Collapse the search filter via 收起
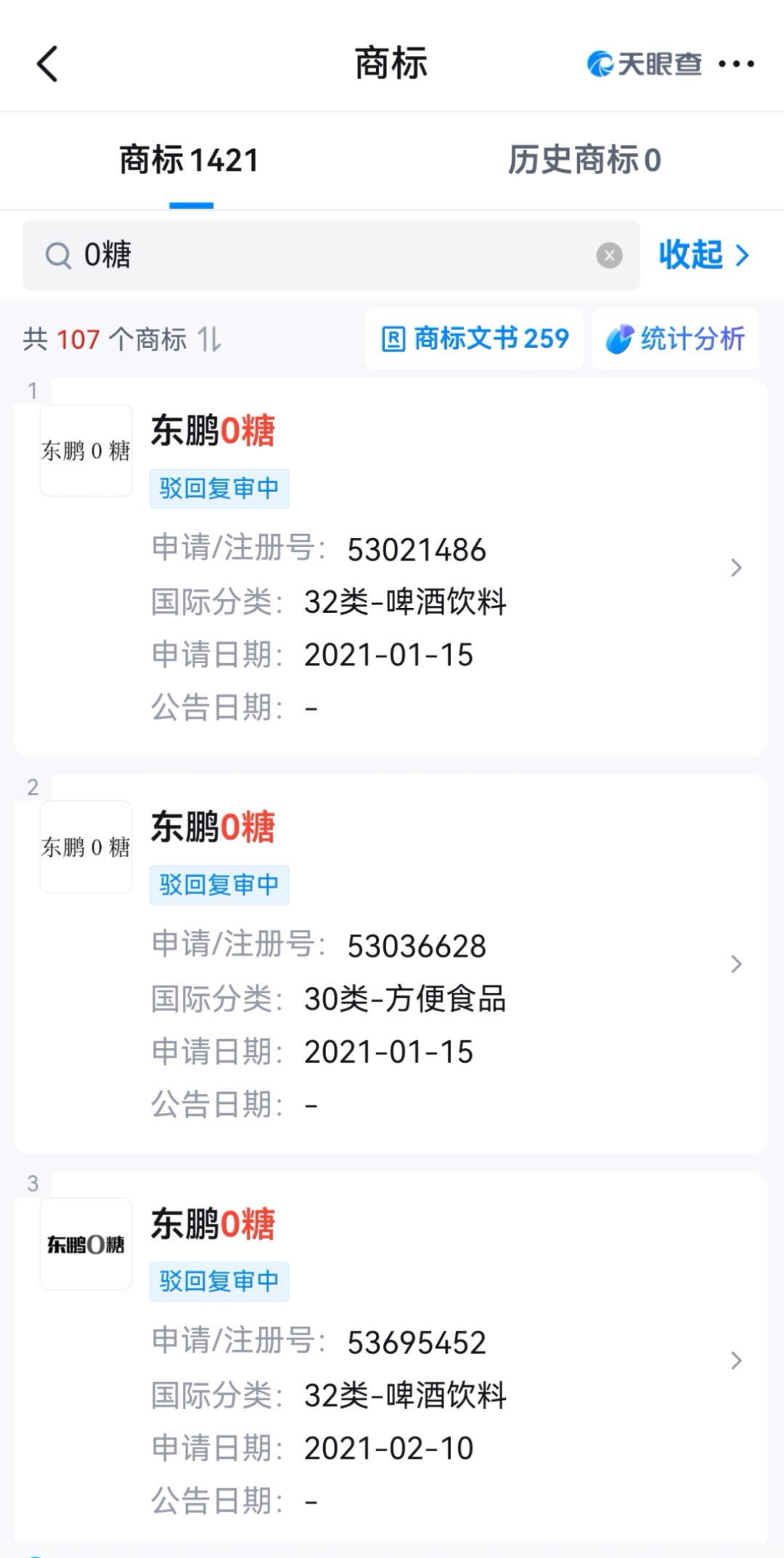The image size is (784, 1558). pos(701,256)
